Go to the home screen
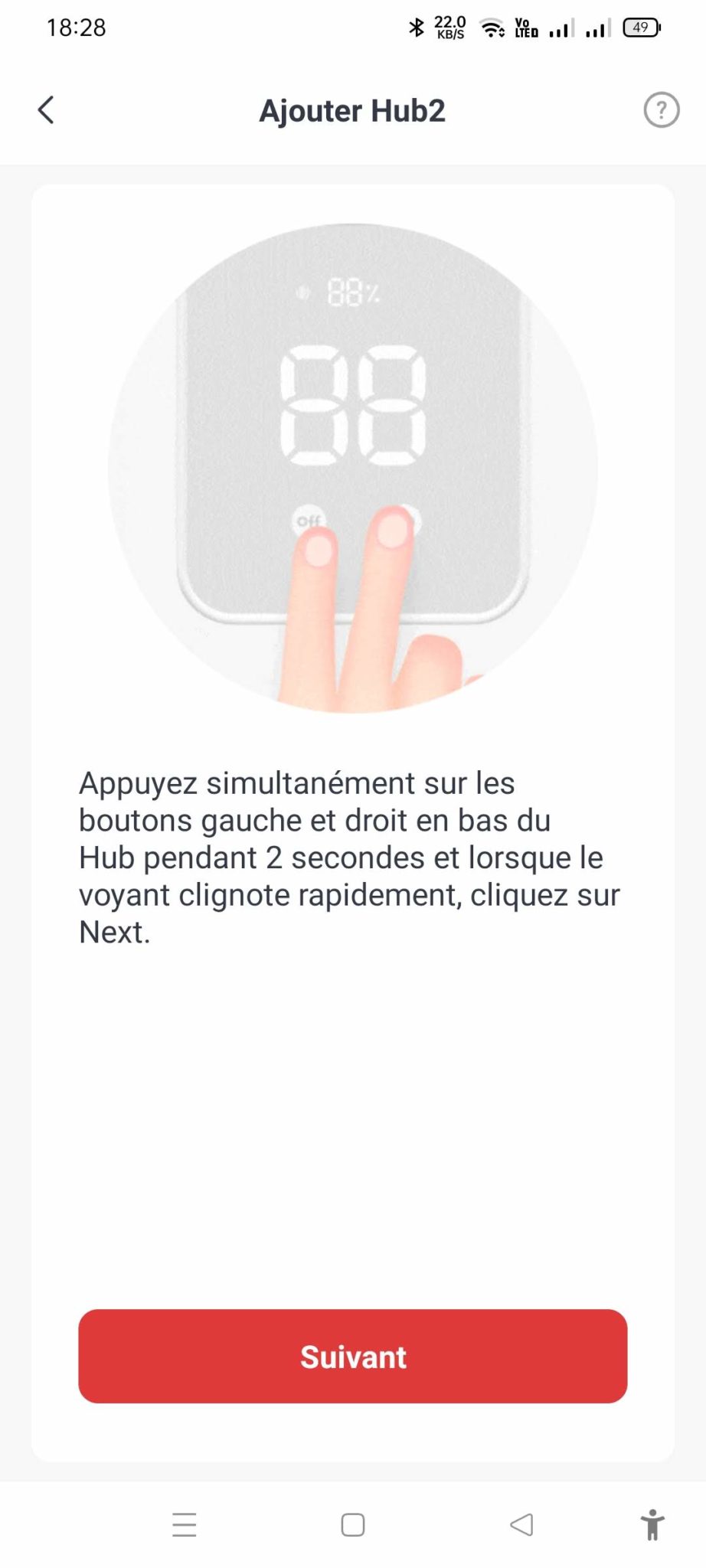706x1568 pixels. coord(352,1524)
